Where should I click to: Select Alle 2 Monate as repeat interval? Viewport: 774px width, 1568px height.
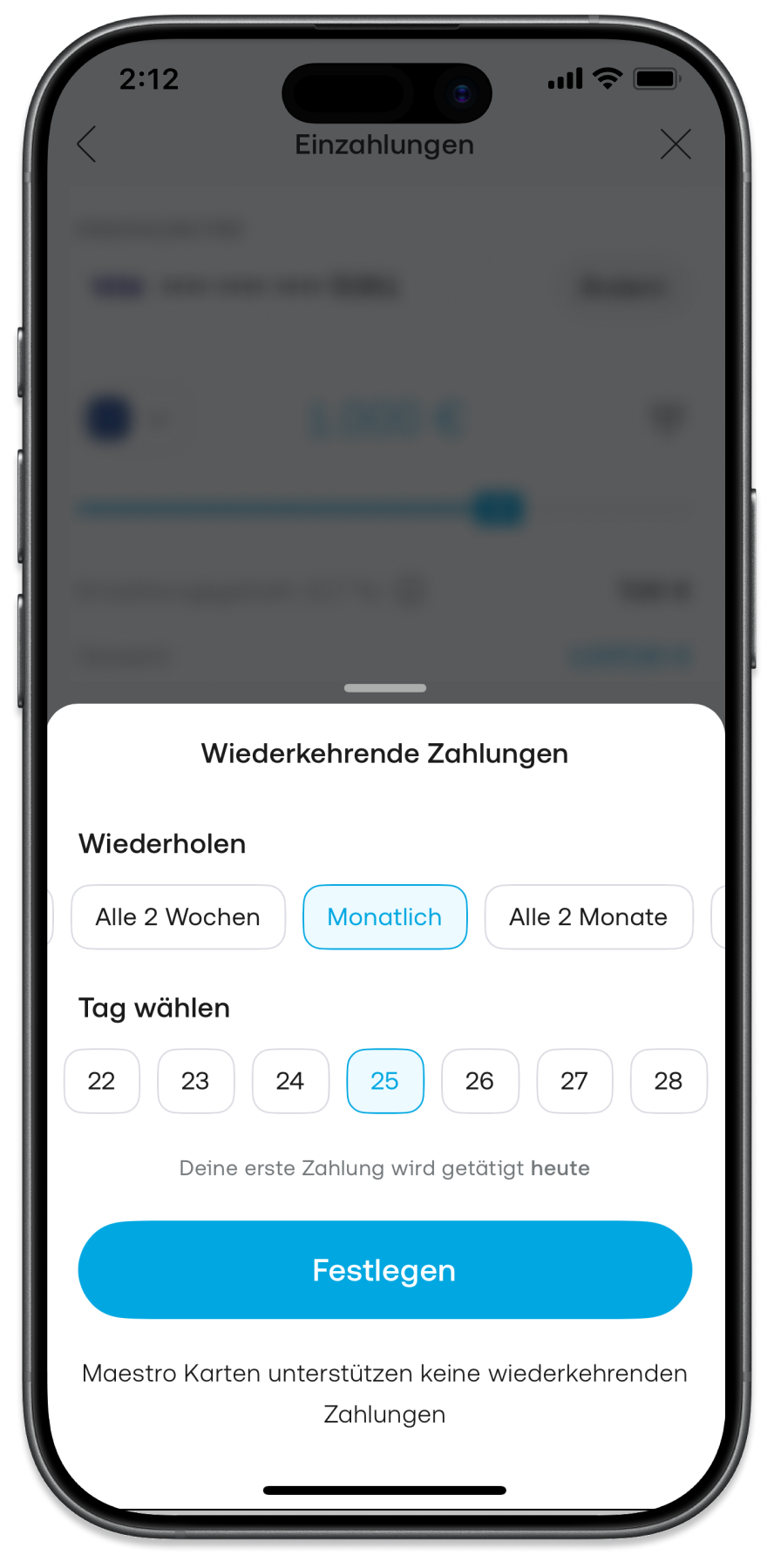[588, 917]
